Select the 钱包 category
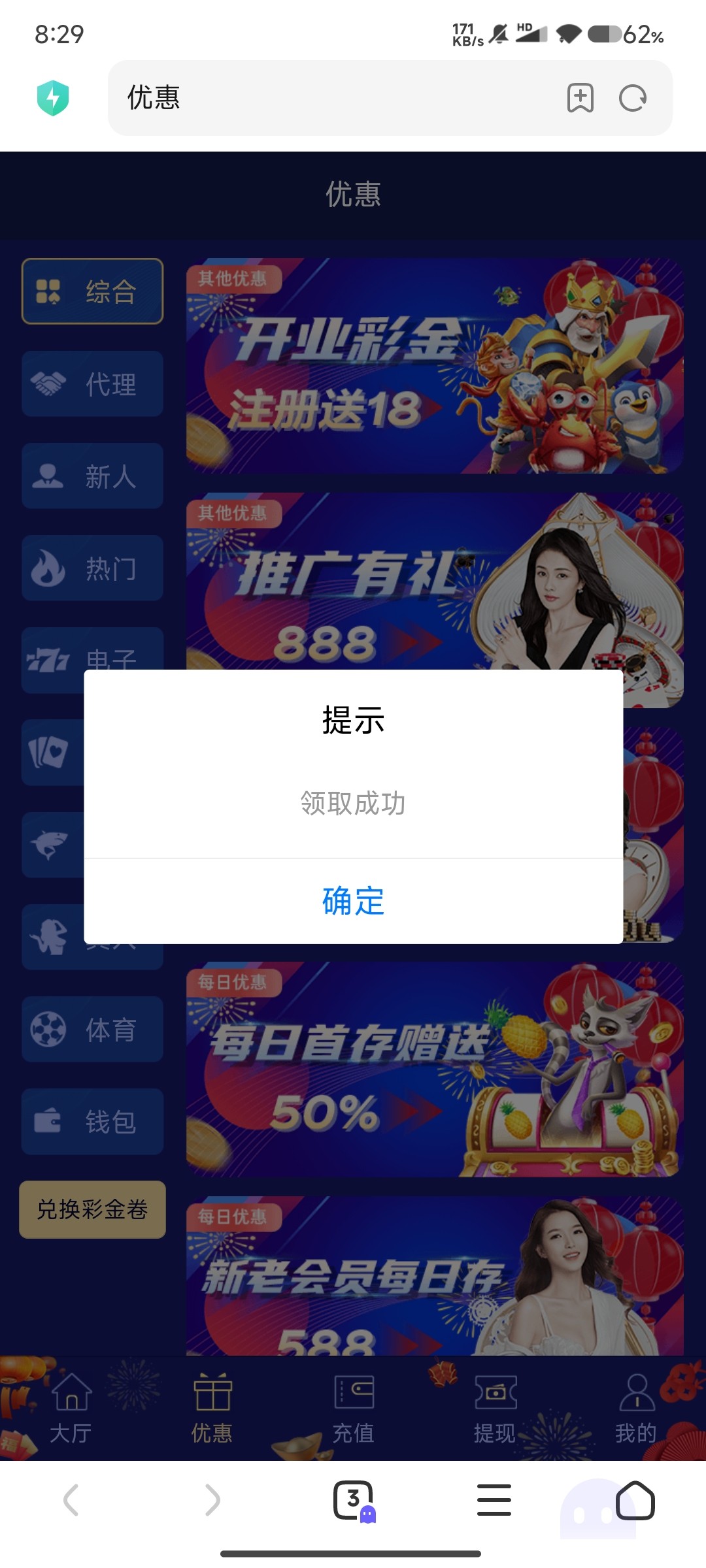 coord(92,1121)
